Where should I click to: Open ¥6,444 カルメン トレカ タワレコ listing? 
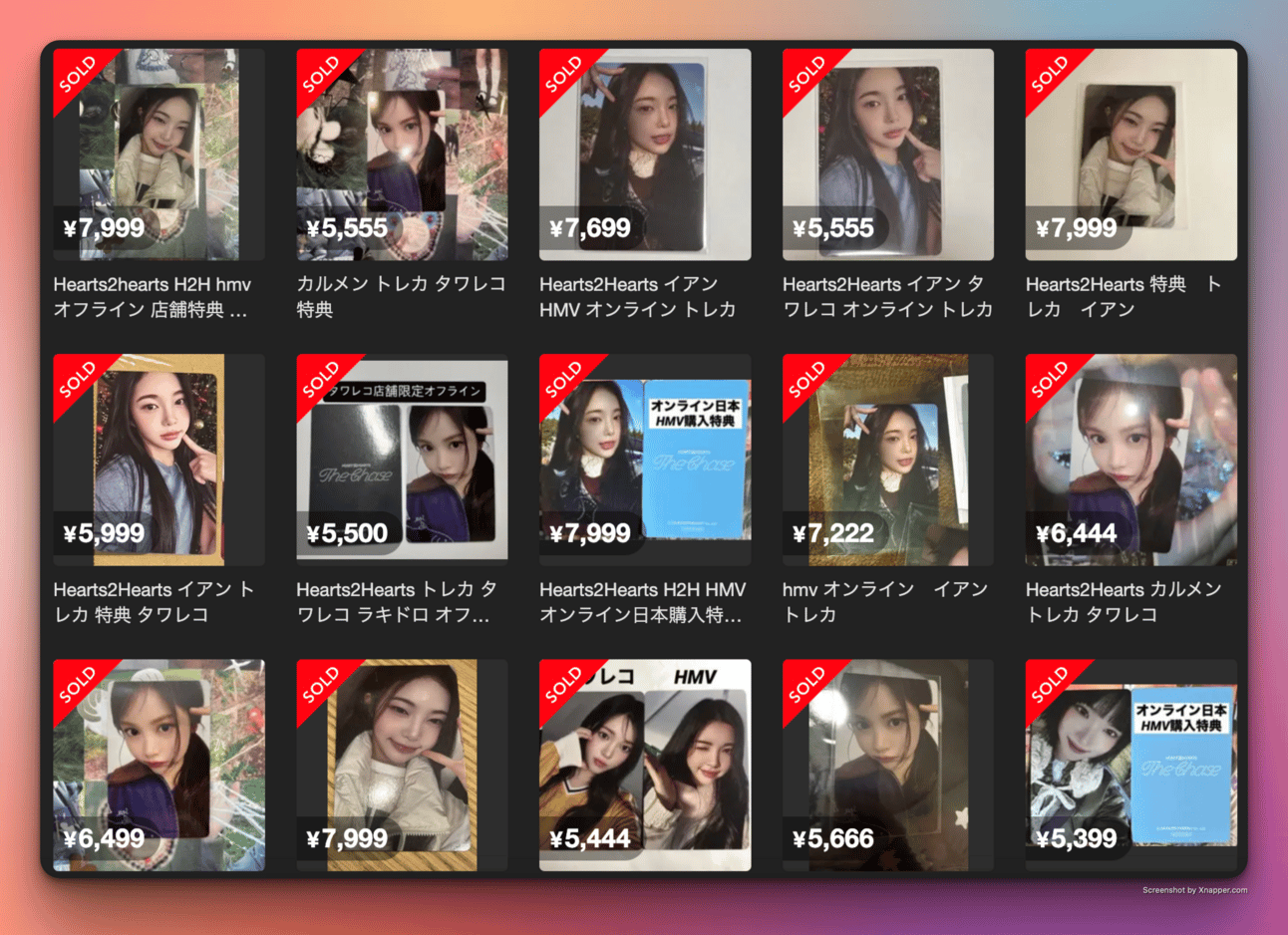[x=1130, y=460]
